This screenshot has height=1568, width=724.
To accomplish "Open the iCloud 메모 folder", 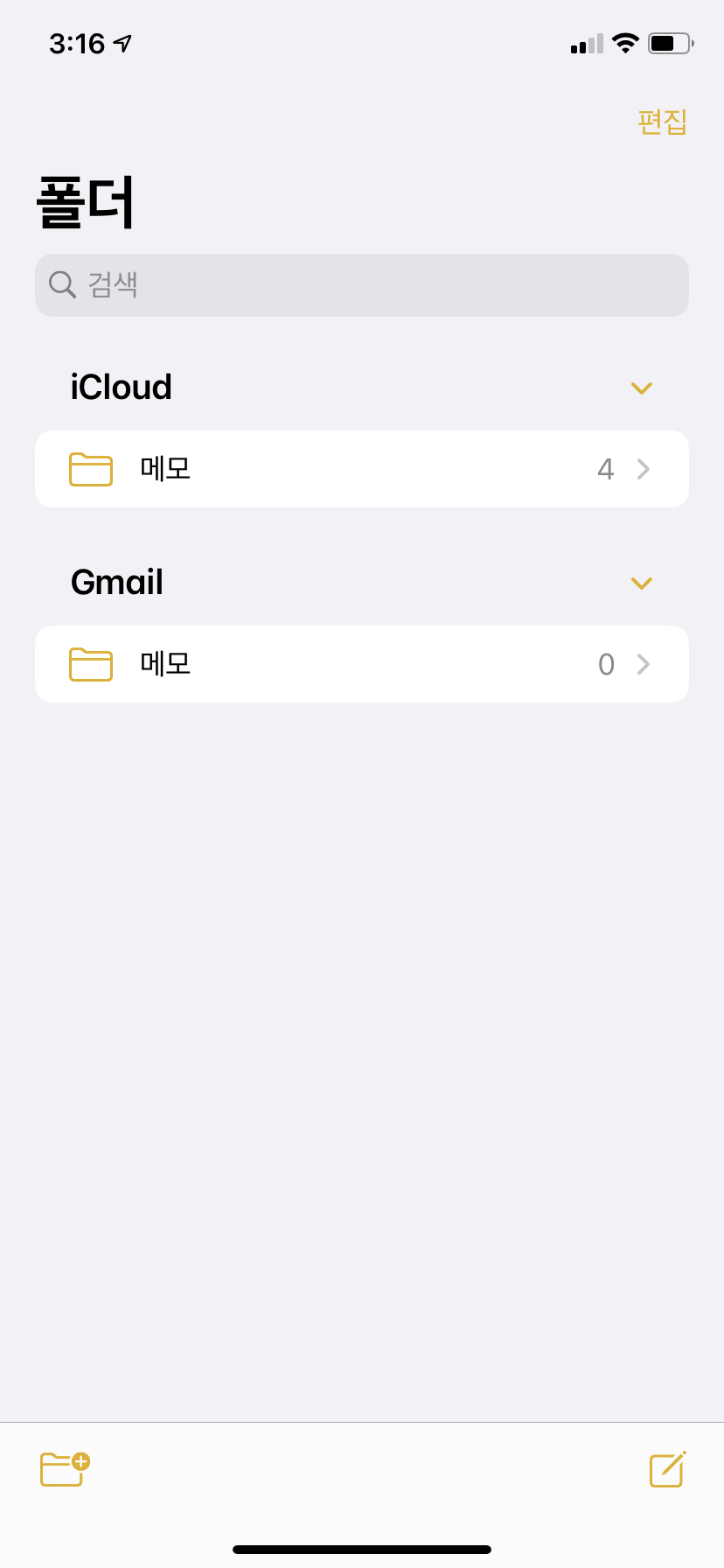I will (x=362, y=469).
